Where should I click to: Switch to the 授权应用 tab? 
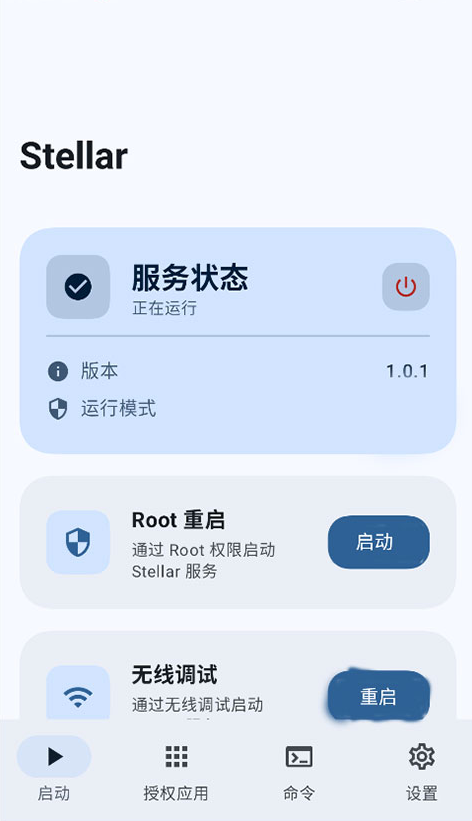pos(176,772)
